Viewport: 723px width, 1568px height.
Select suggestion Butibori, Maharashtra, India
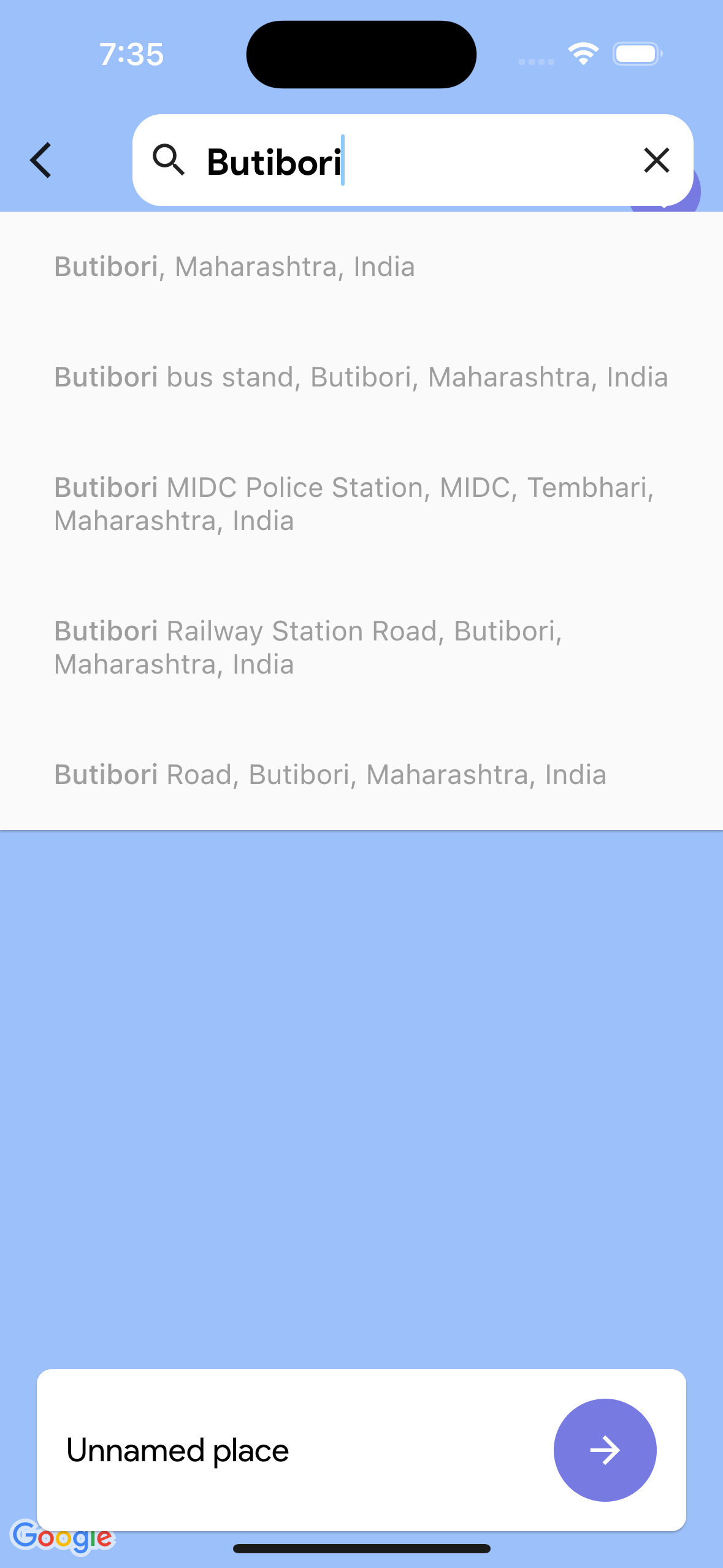coord(235,266)
